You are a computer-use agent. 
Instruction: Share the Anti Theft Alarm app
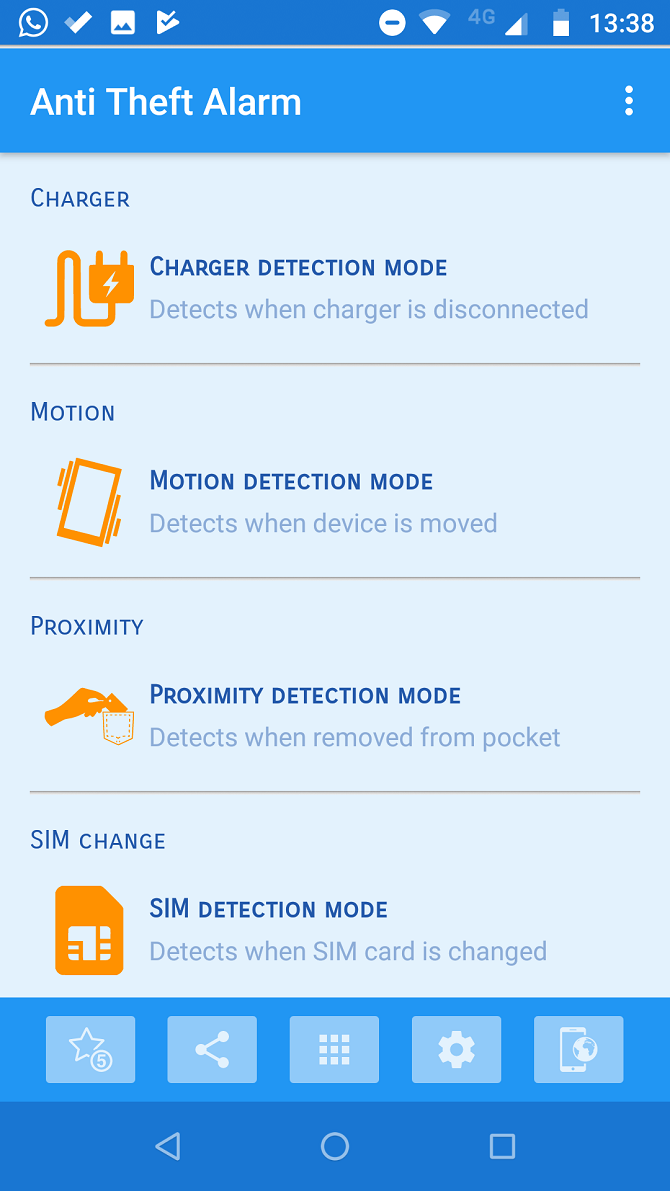click(x=212, y=1049)
